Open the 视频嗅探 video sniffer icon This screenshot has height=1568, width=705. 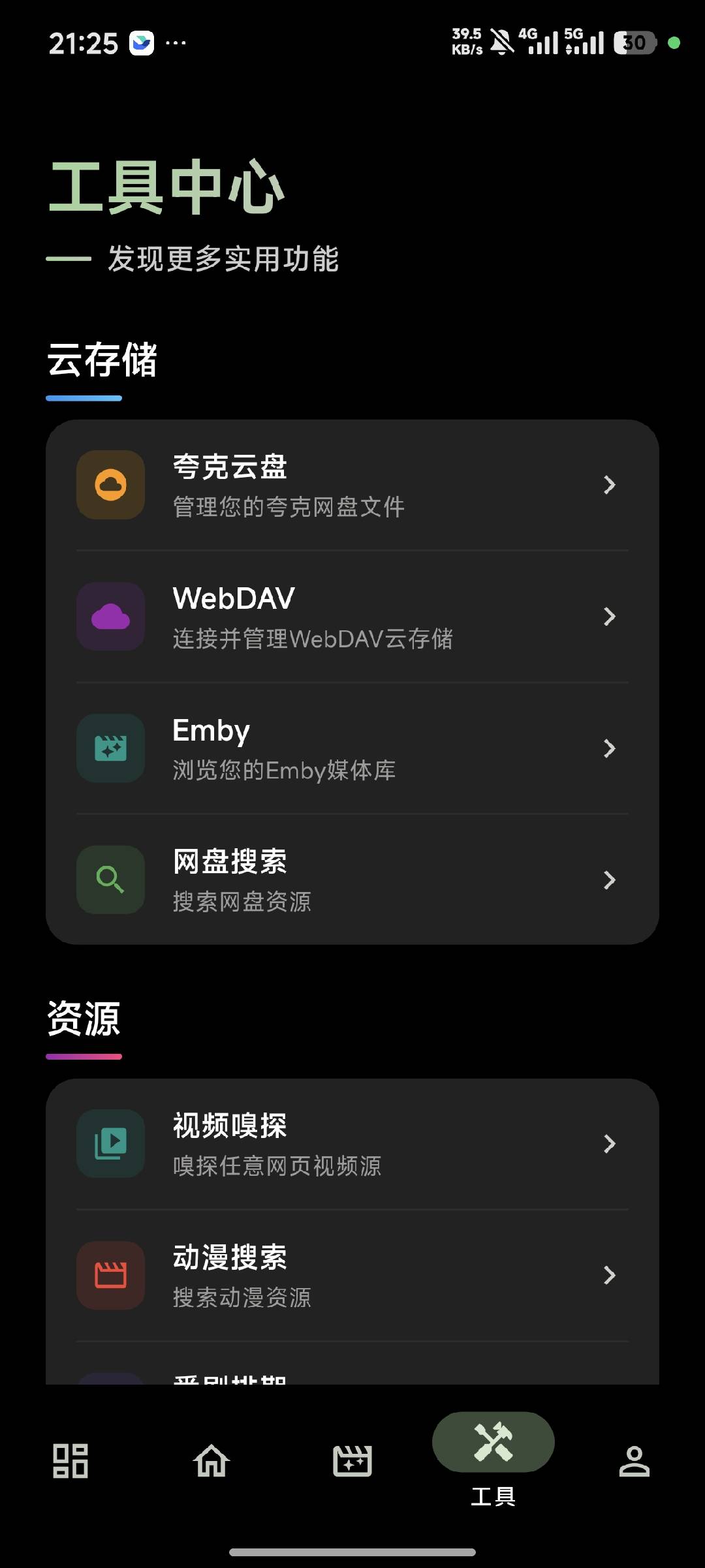pyautogui.click(x=110, y=1144)
